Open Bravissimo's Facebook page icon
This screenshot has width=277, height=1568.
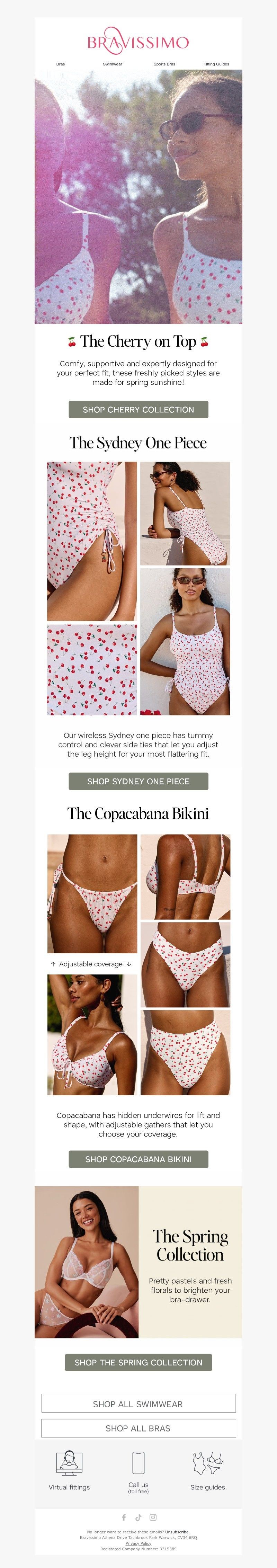click(124, 1517)
